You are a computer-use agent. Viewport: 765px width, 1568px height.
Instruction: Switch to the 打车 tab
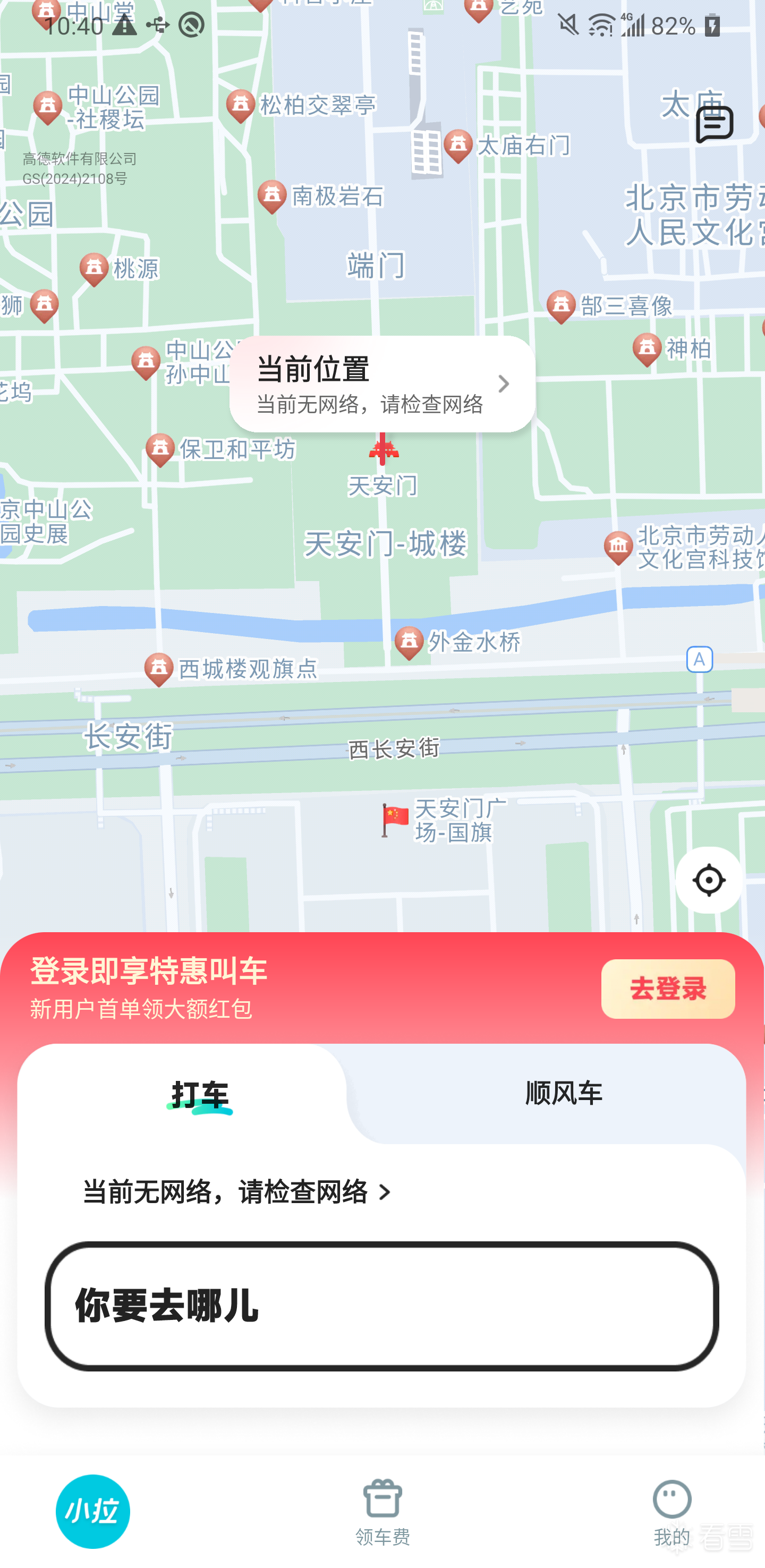(200, 1094)
